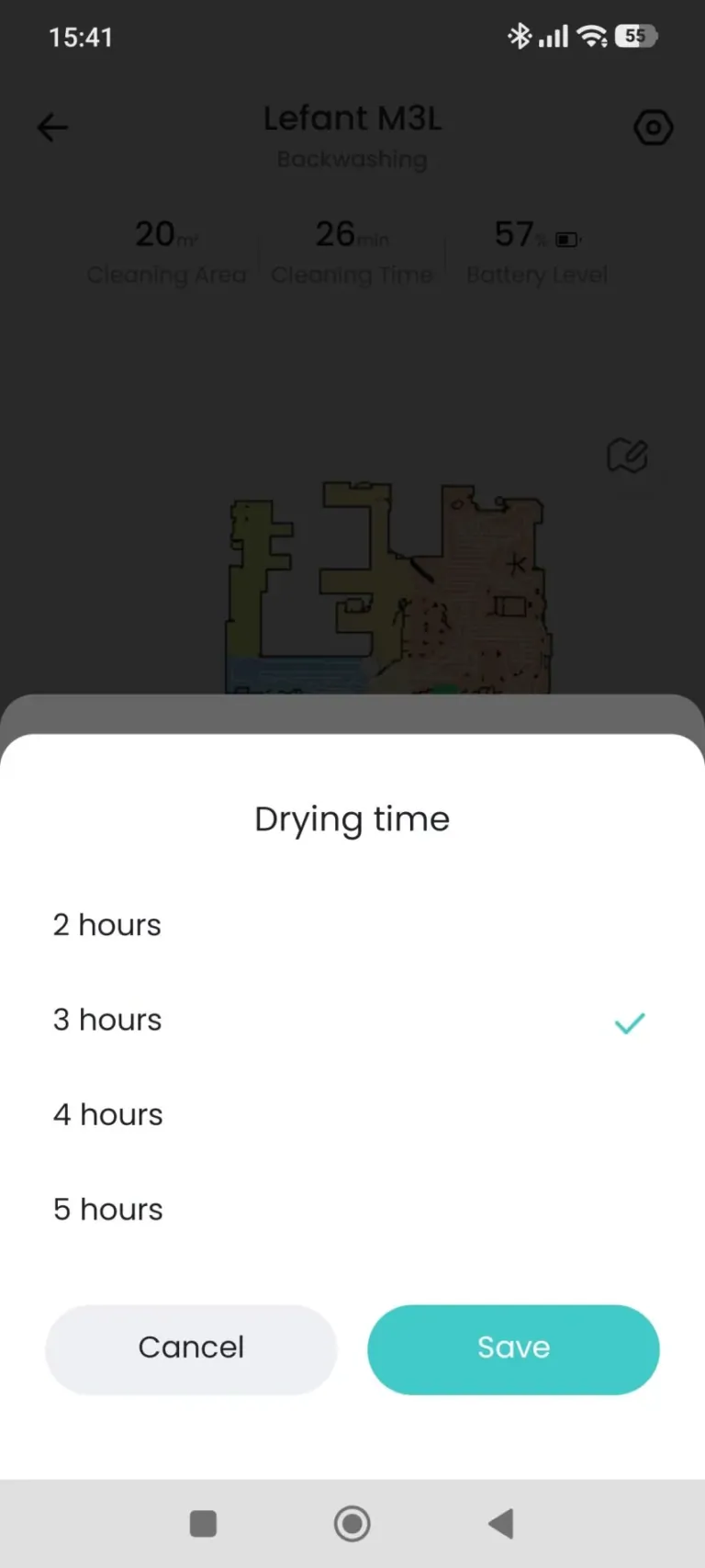Cancel the drying time dialog
This screenshot has width=705, height=1568.
click(x=191, y=1348)
